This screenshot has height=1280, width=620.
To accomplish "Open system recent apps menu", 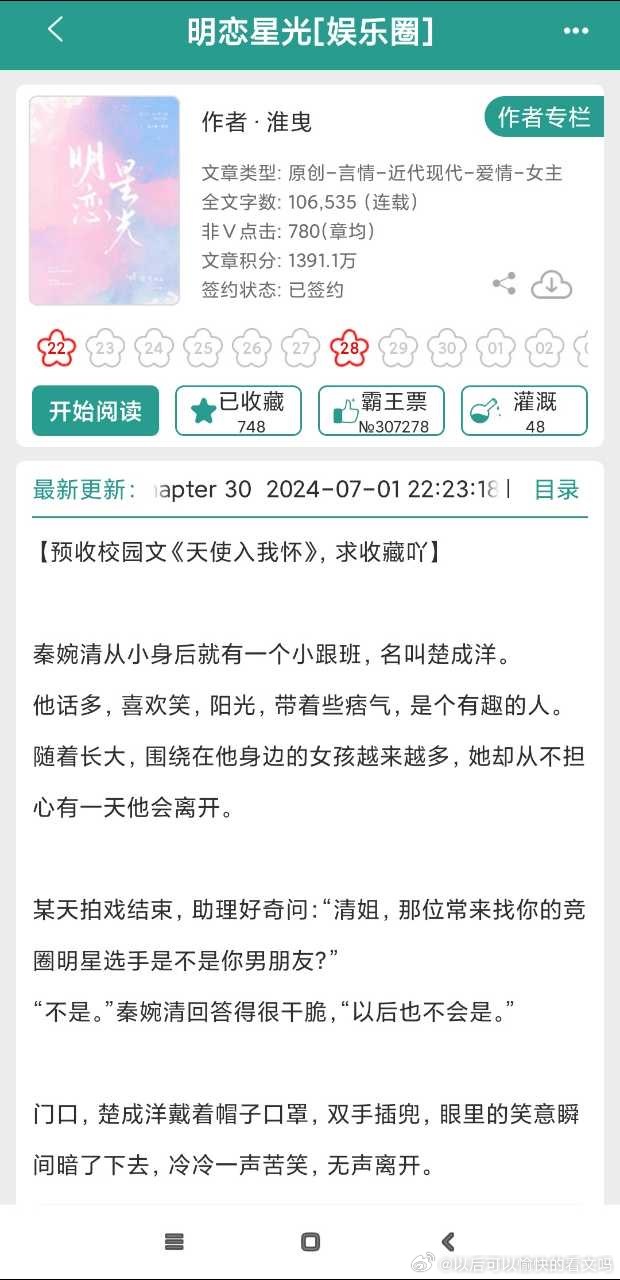I will [x=174, y=1242].
